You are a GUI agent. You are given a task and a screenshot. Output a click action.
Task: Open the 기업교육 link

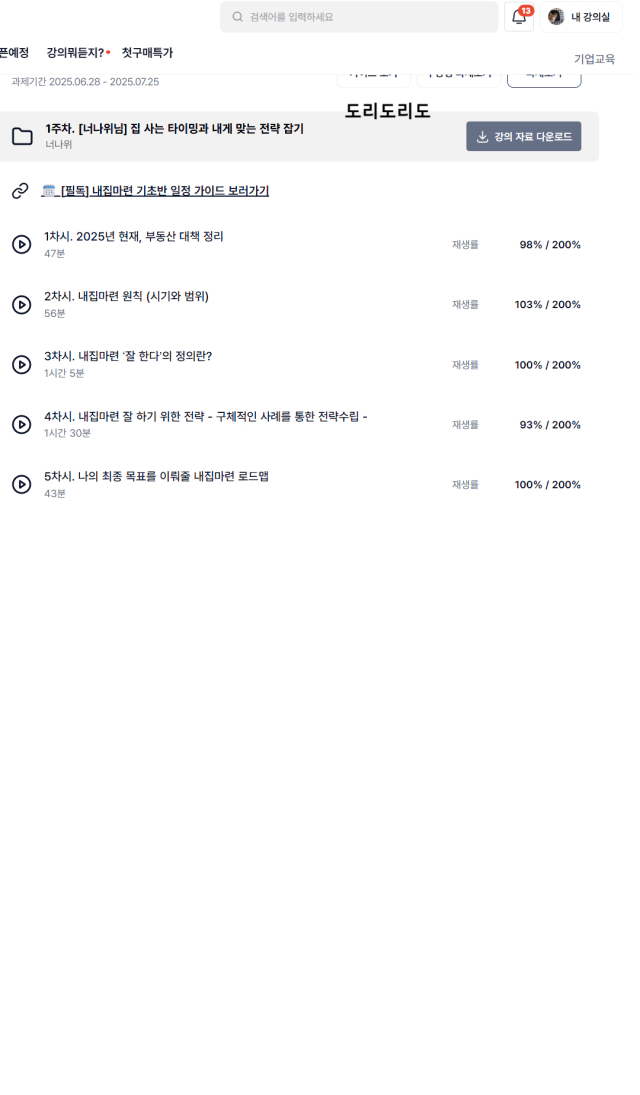(595, 59)
